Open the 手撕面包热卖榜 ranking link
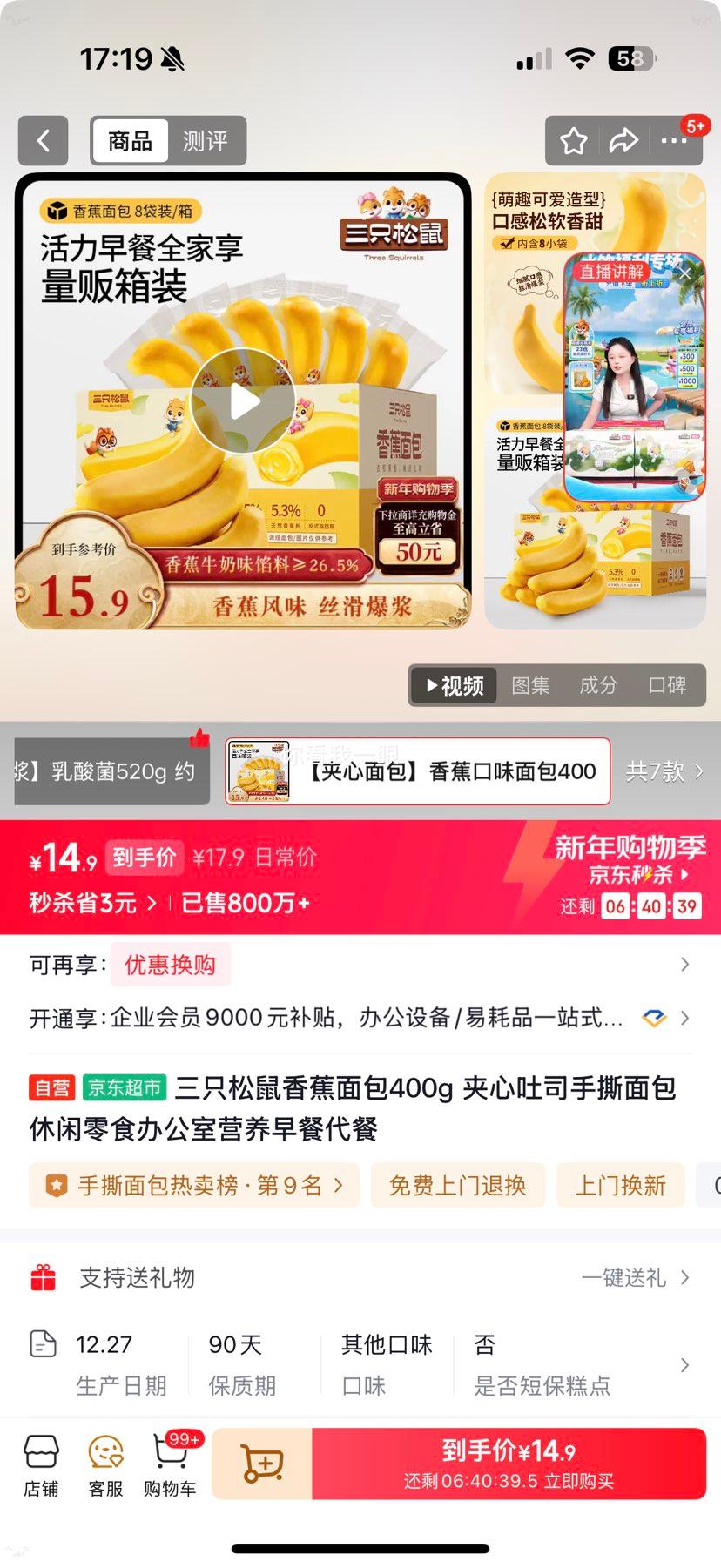 (193, 1185)
